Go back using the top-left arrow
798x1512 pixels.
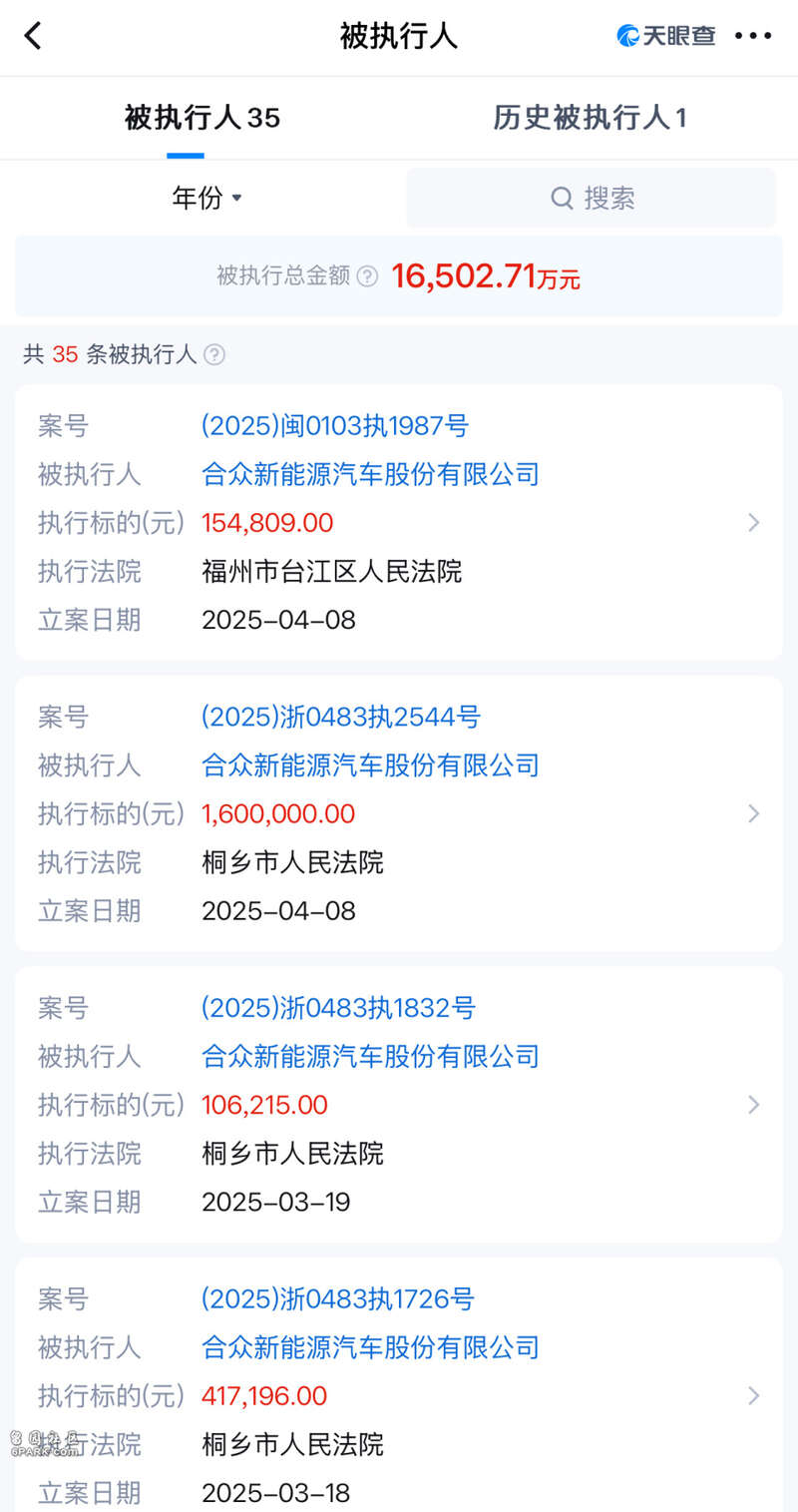click(x=33, y=37)
